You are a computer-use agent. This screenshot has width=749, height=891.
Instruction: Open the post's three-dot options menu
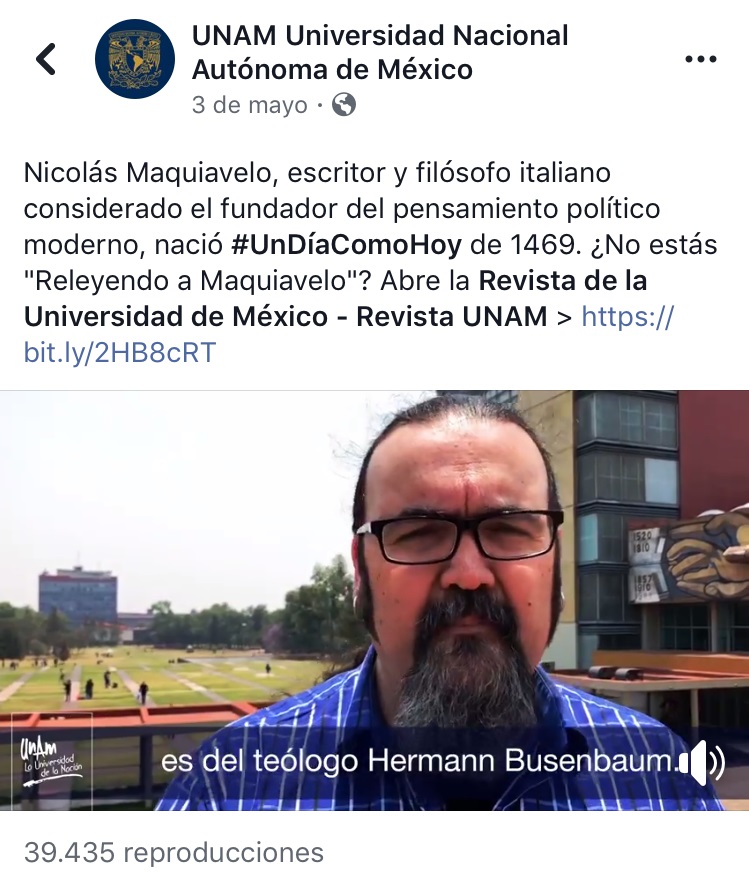(701, 59)
